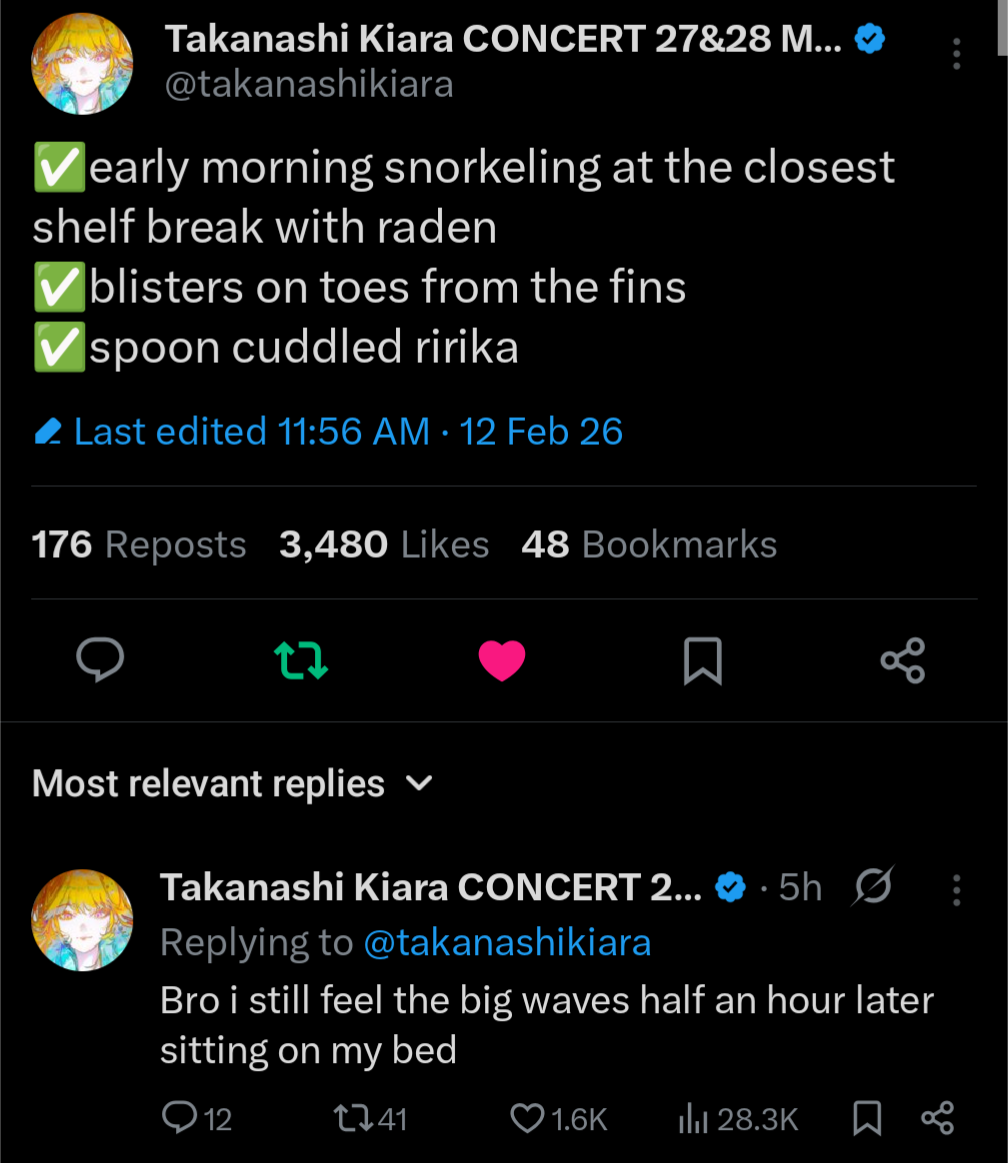Comment on the 'big waves' reply
The image size is (1008, 1163).
196,1118
